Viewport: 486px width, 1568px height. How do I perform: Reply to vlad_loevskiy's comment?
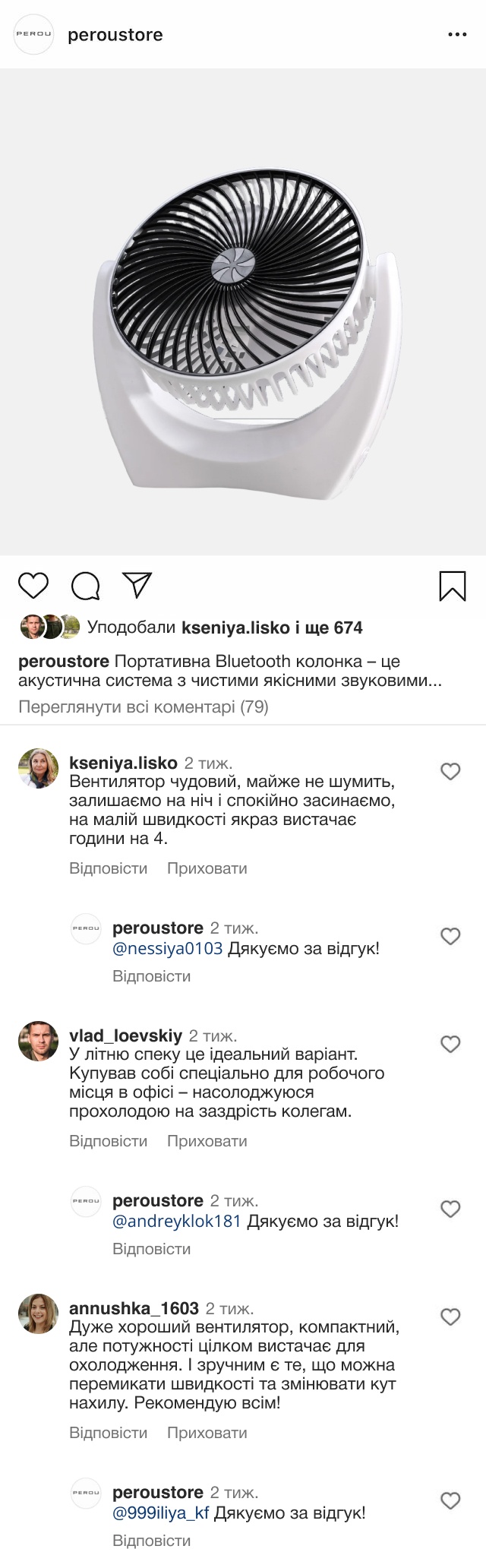coord(108,1141)
